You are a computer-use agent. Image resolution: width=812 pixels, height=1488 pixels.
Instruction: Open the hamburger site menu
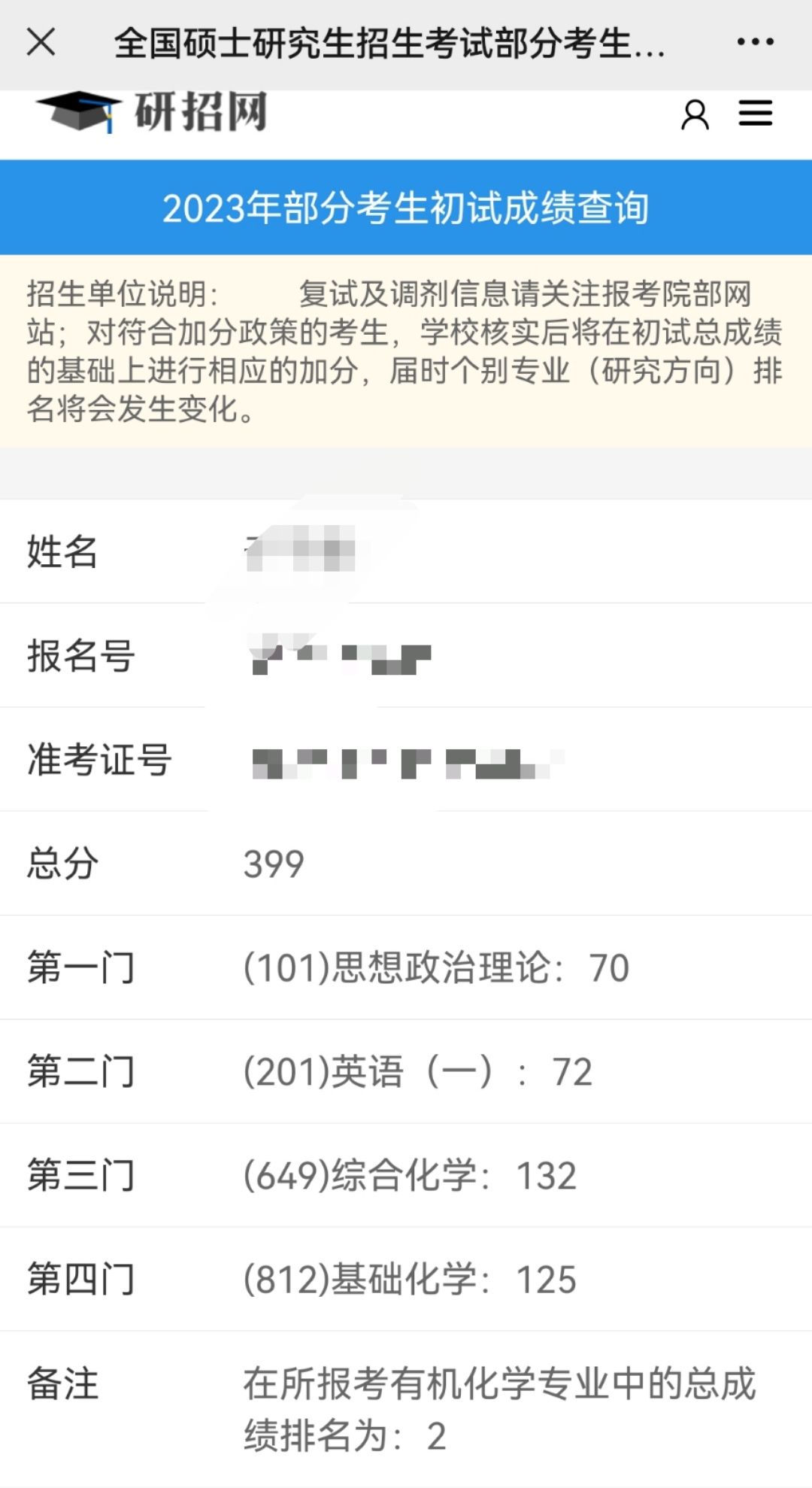tap(755, 114)
